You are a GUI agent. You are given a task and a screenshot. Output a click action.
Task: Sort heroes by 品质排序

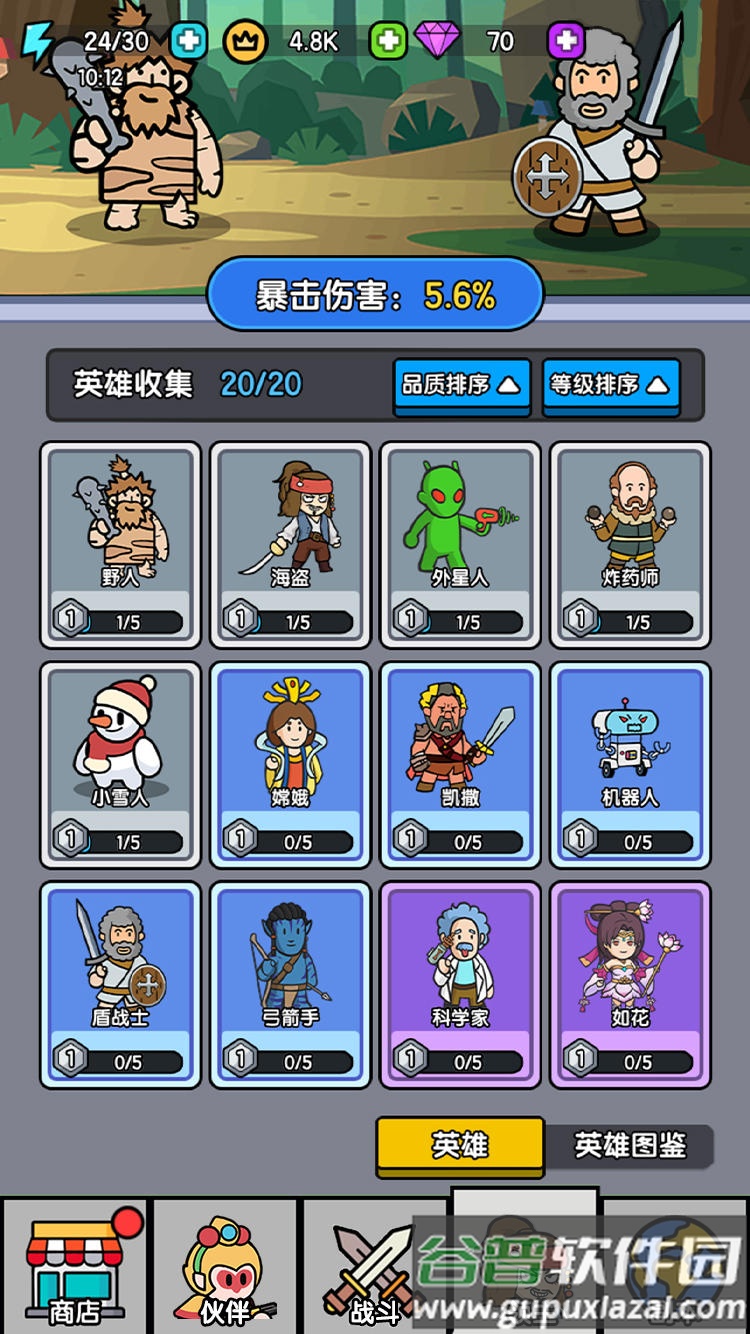pos(462,385)
